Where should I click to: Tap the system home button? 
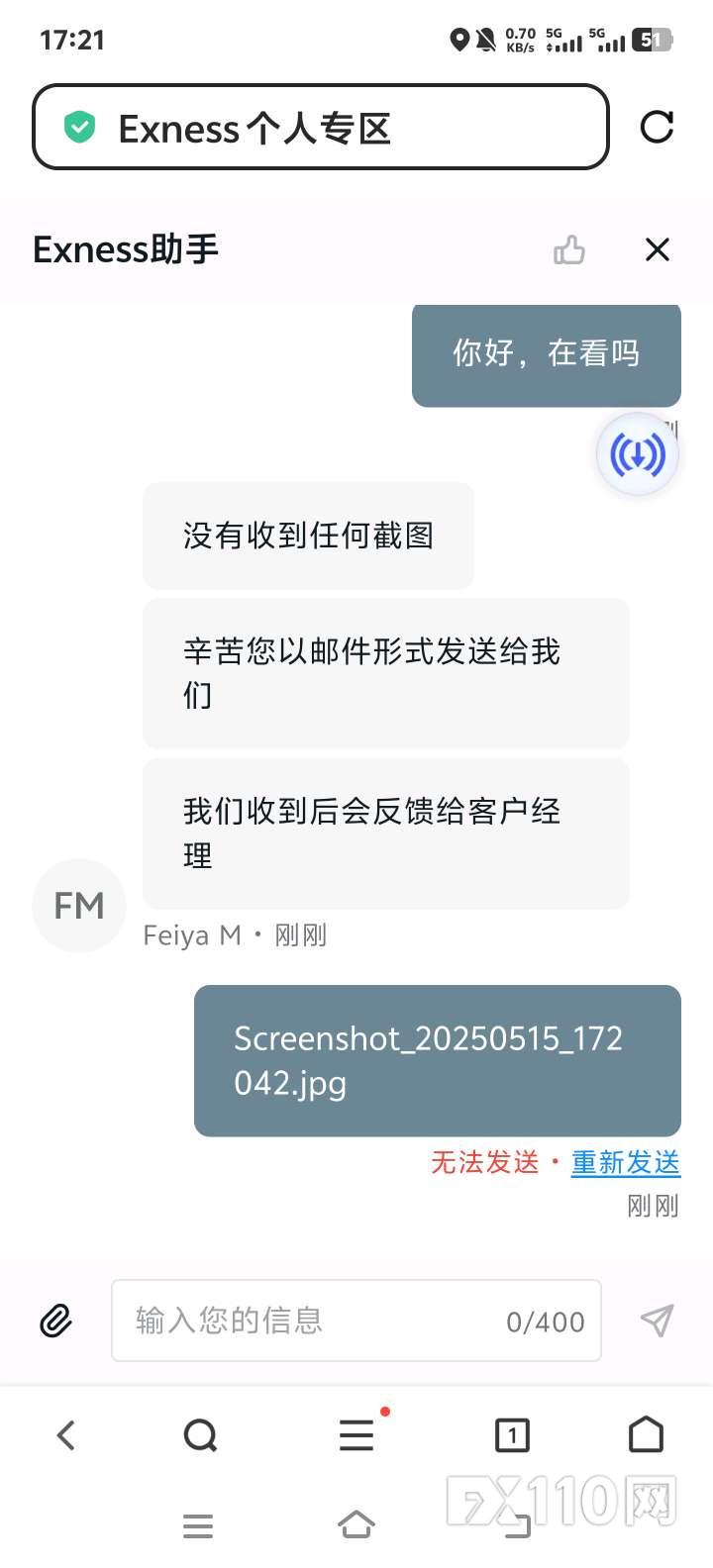point(356,1524)
